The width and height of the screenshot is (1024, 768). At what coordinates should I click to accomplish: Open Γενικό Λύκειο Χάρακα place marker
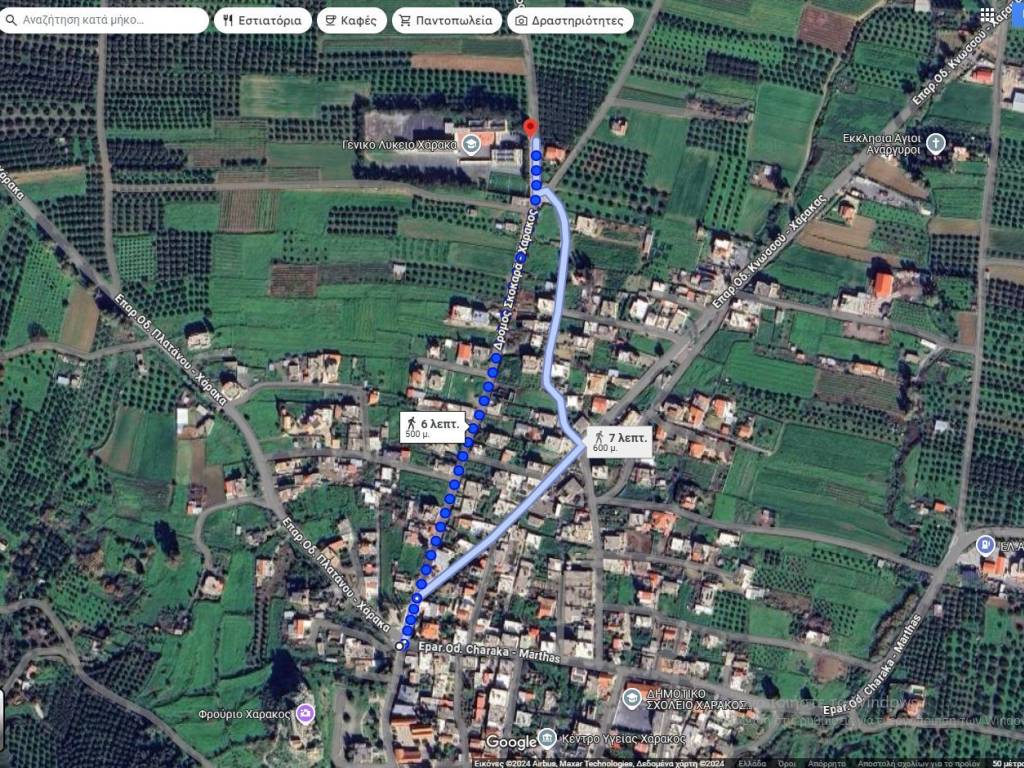(x=471, y=146)
